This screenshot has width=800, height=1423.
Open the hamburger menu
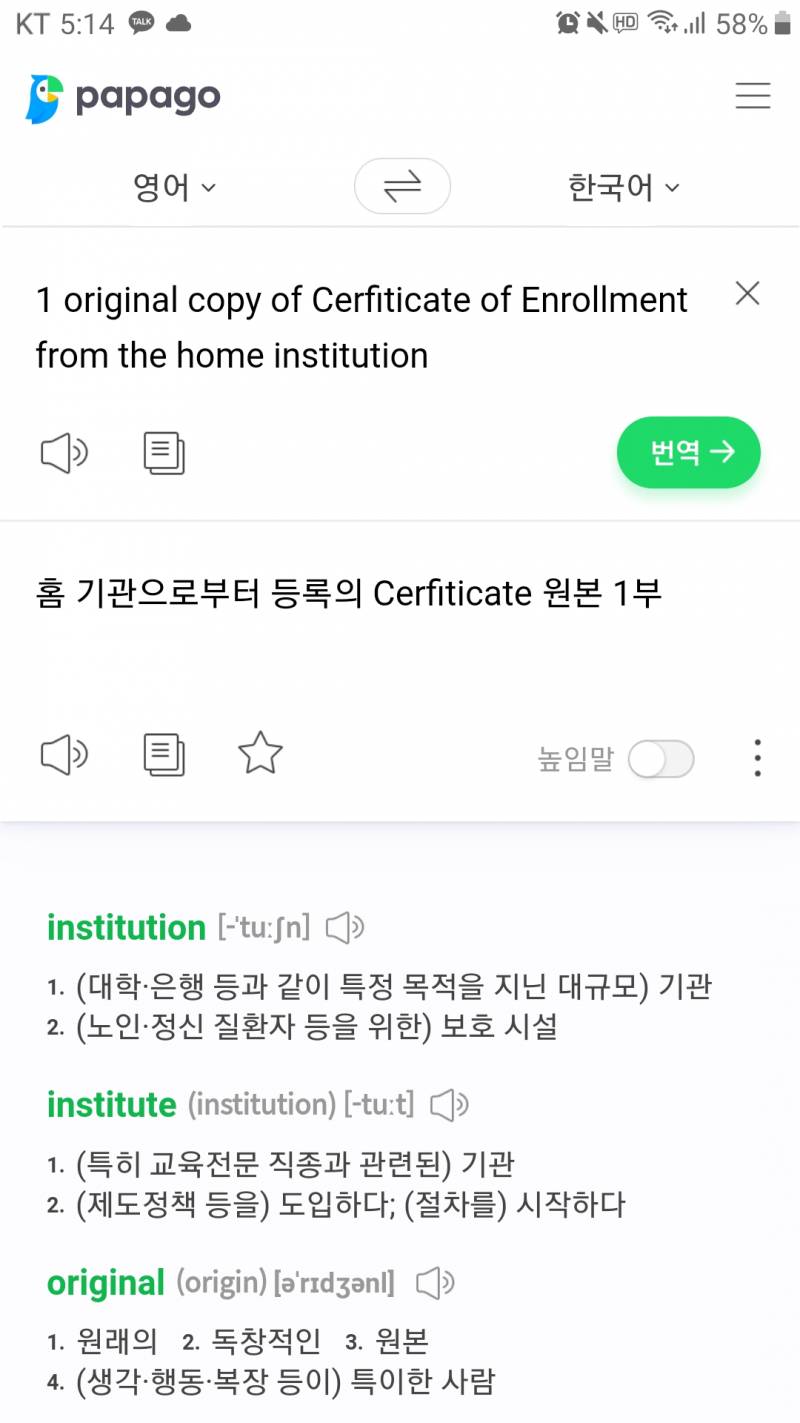[752, 95]
